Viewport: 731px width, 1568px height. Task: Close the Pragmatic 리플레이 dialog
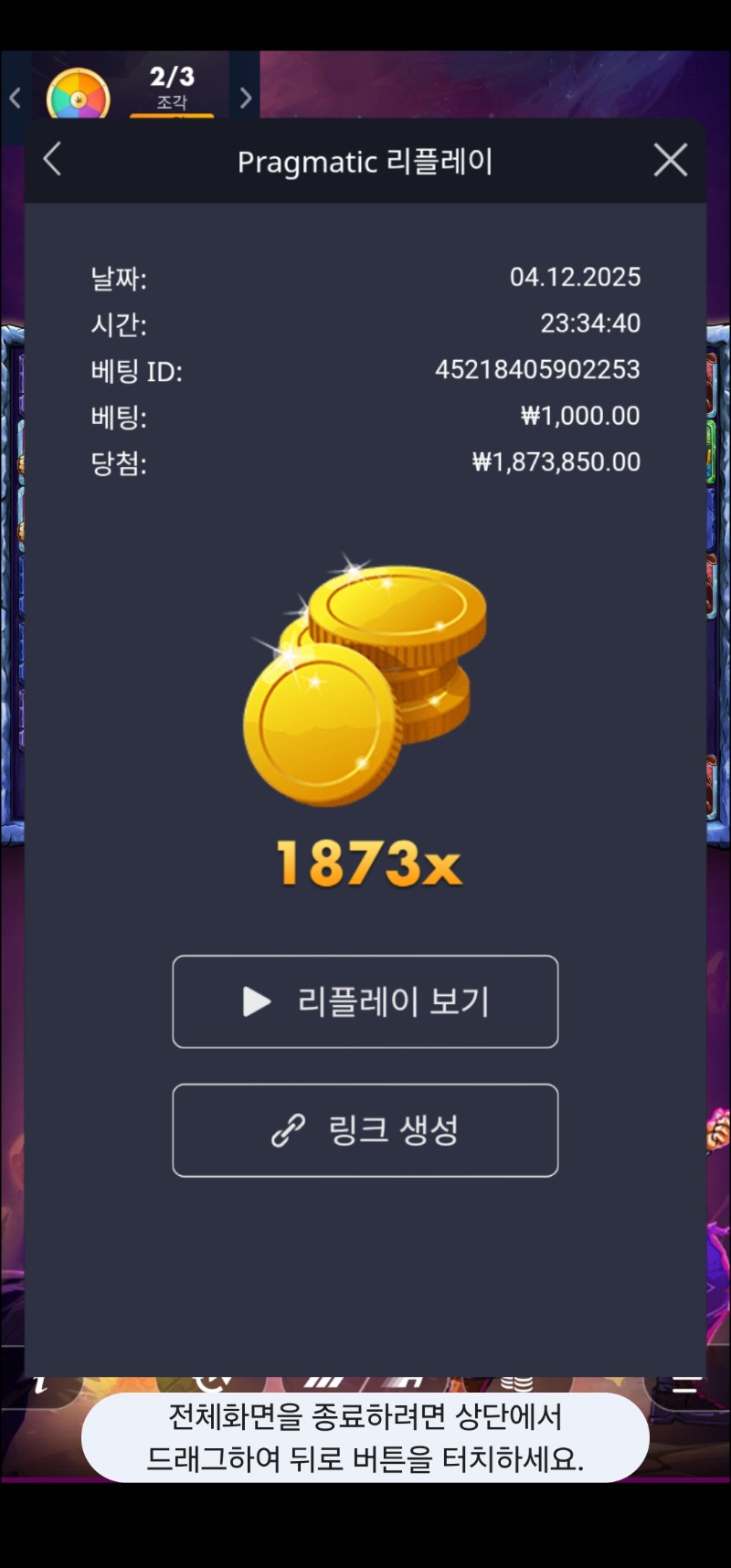[x=671, y=160]
